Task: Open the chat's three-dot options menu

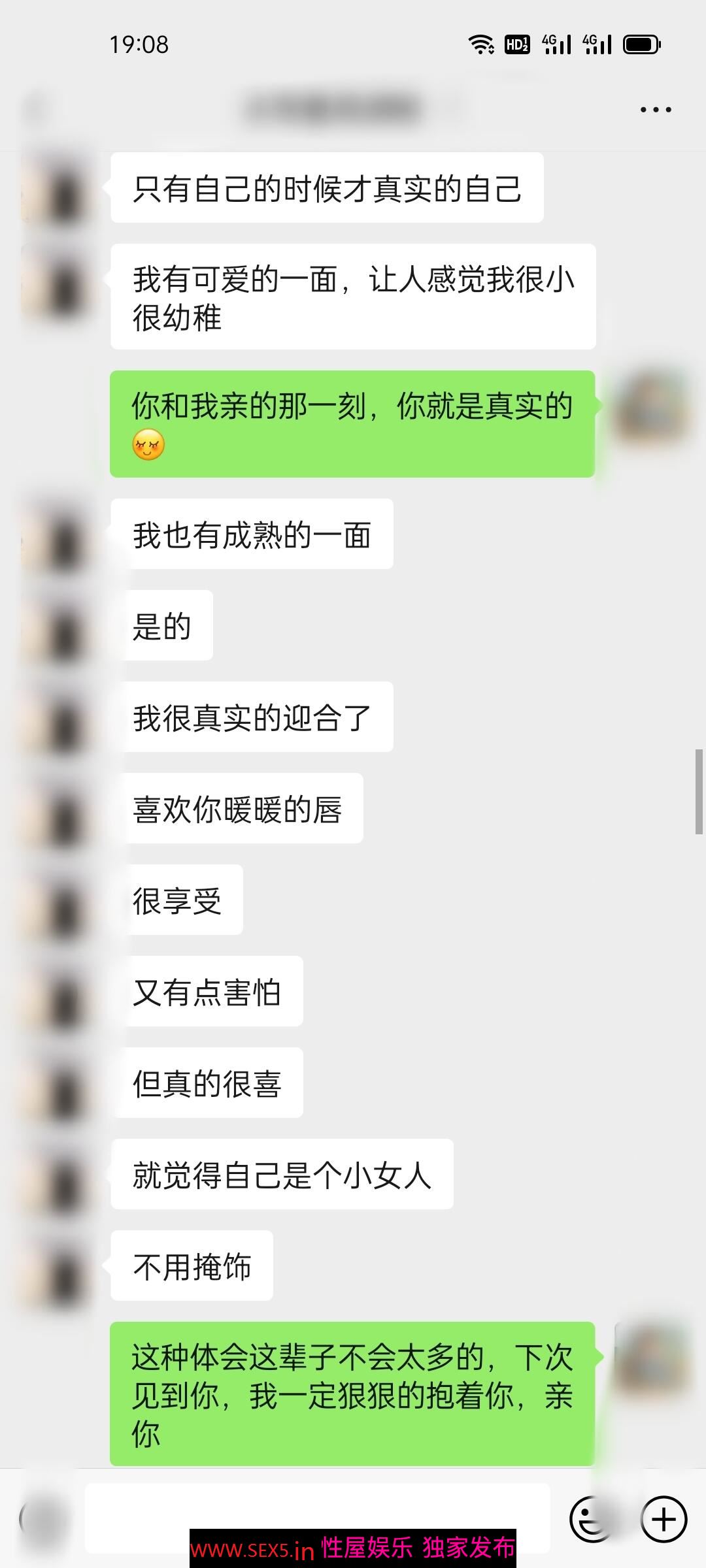Action: 655,110
